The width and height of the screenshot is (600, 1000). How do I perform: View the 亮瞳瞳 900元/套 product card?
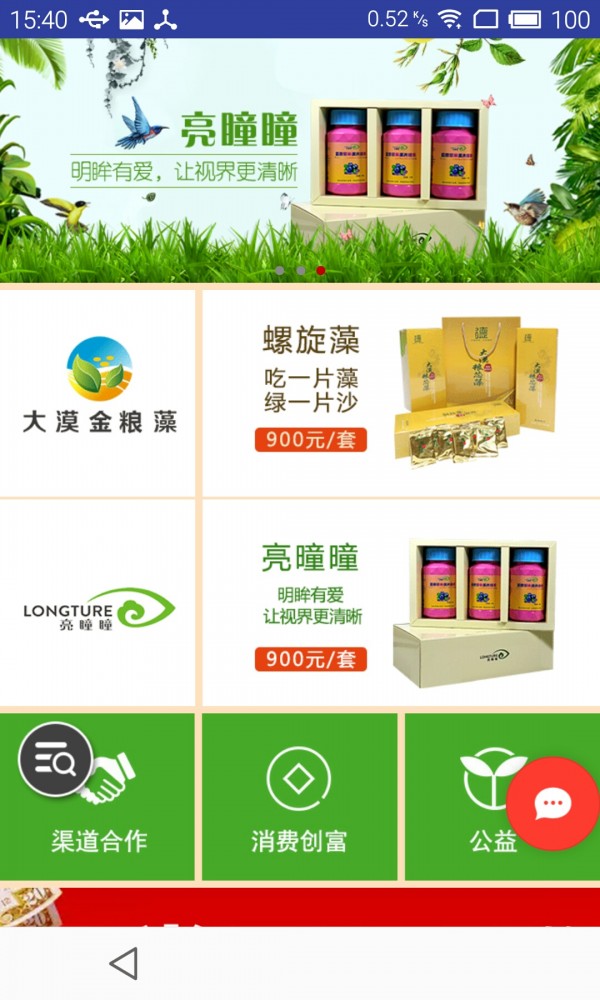click(x=400, y=603)
